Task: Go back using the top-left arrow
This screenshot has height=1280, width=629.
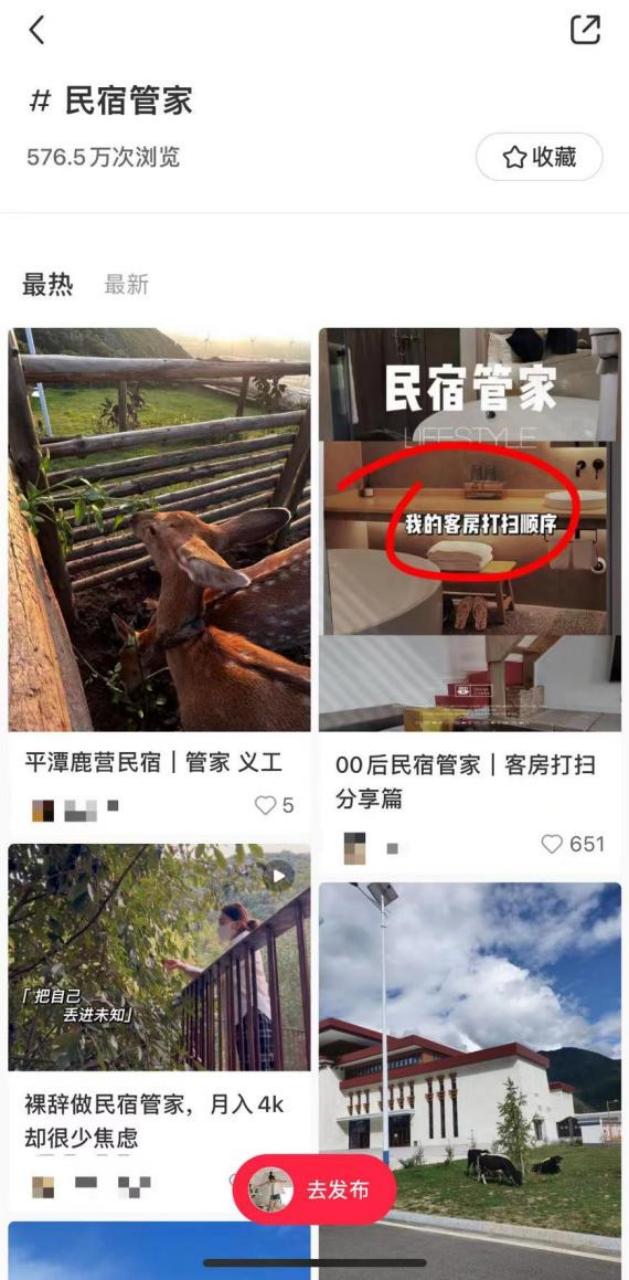Action: 37,31
